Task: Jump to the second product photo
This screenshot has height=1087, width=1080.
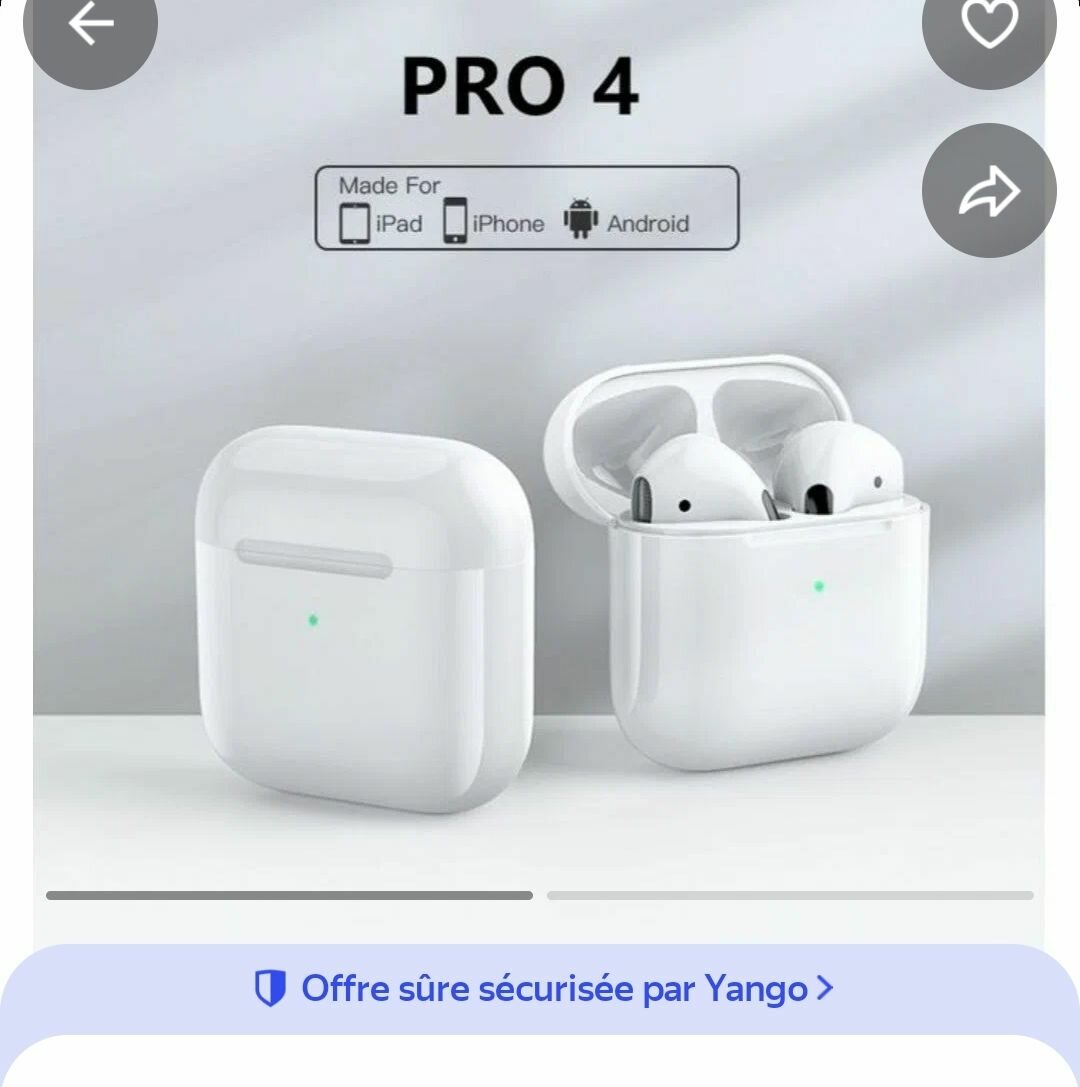Action: (x=790, y=895)
